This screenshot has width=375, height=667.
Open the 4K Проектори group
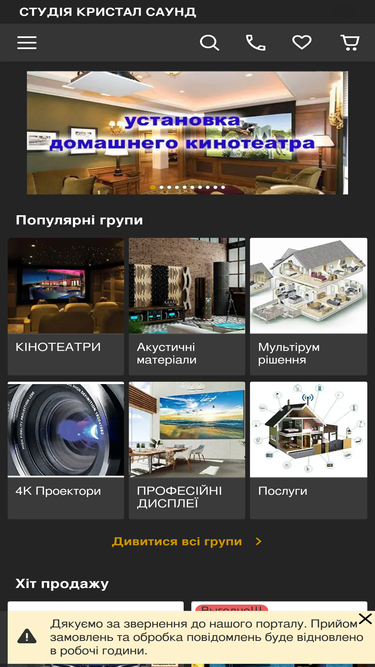click(66, 450)
